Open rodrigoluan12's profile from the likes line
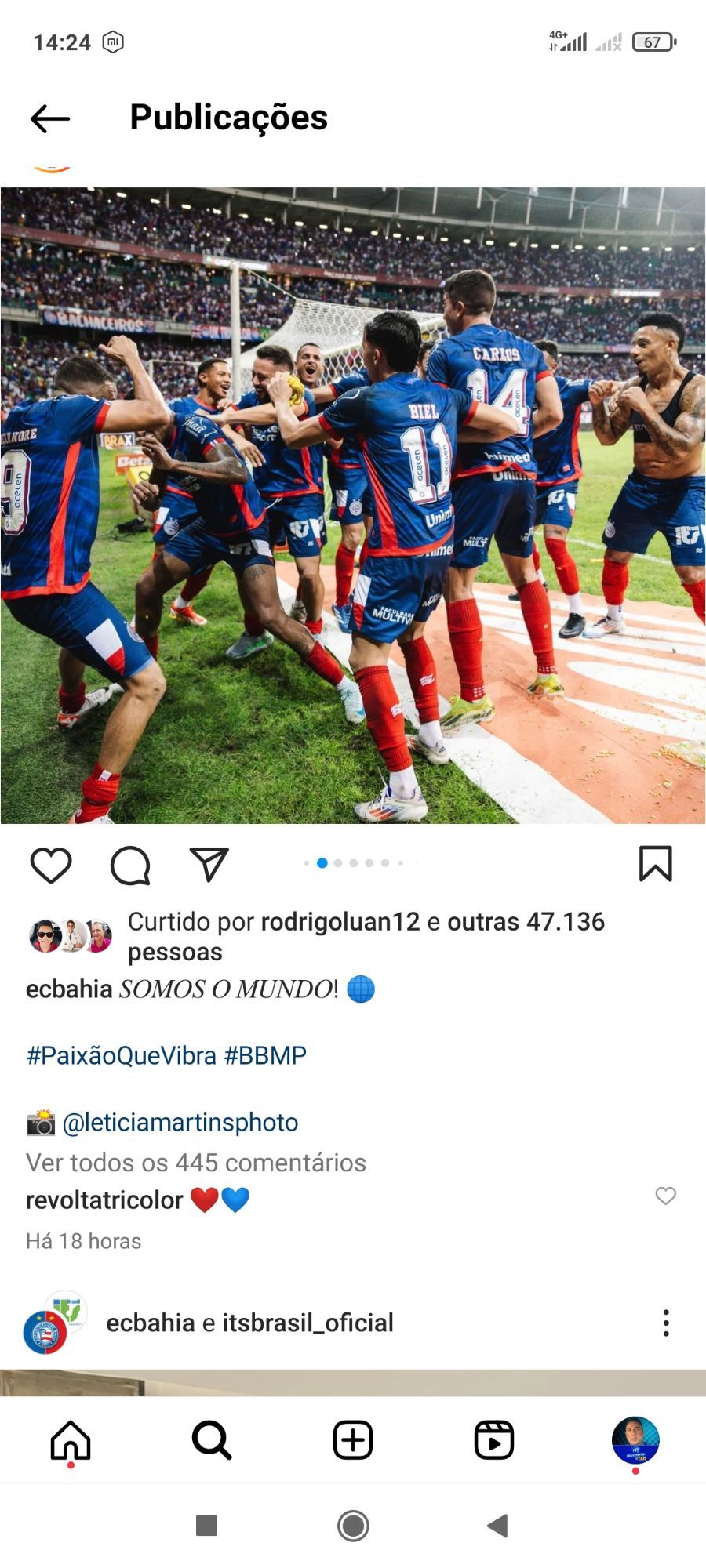Screen dimensions: 706x1568 [x=340, y=922]
